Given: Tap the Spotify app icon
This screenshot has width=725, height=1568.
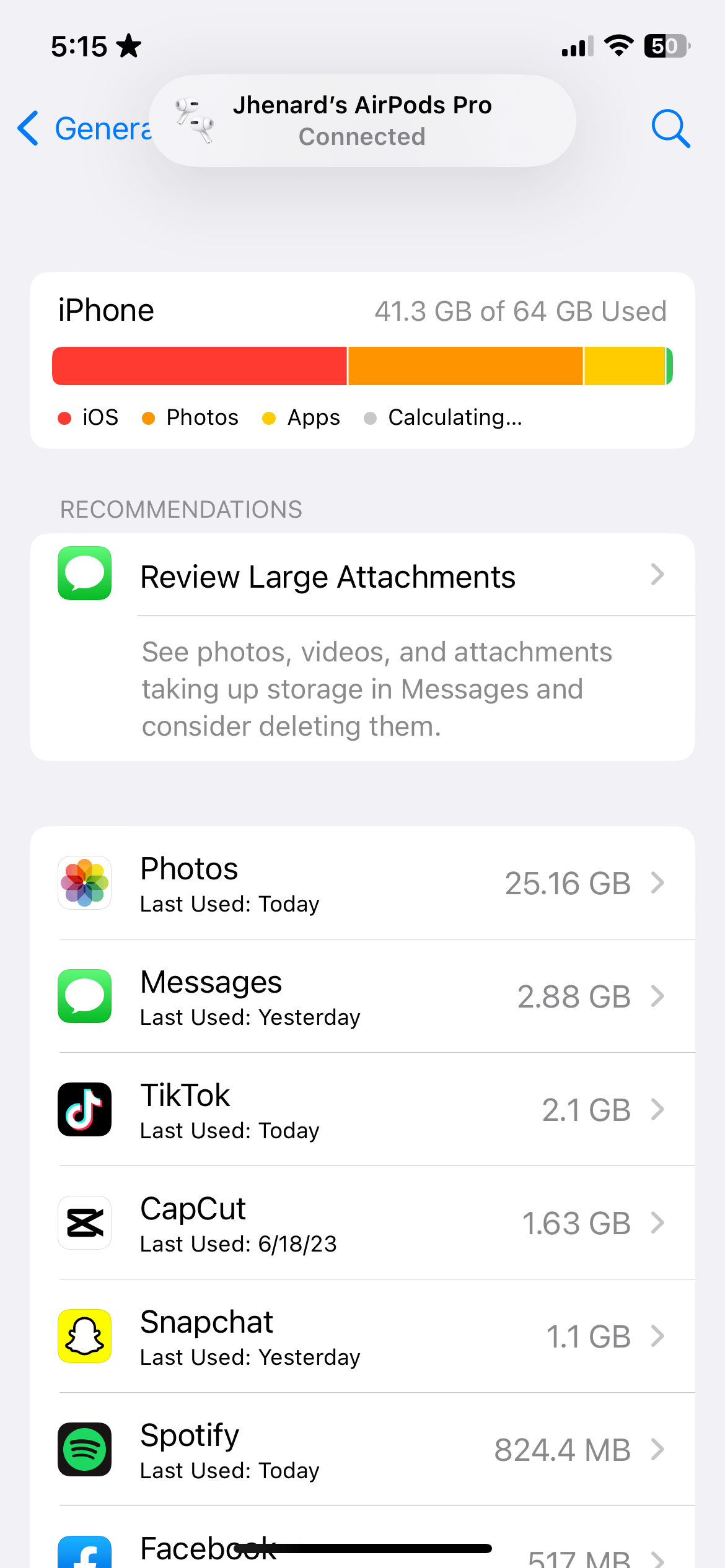Looking at the screenshot, I should (x=84, y=1450).
